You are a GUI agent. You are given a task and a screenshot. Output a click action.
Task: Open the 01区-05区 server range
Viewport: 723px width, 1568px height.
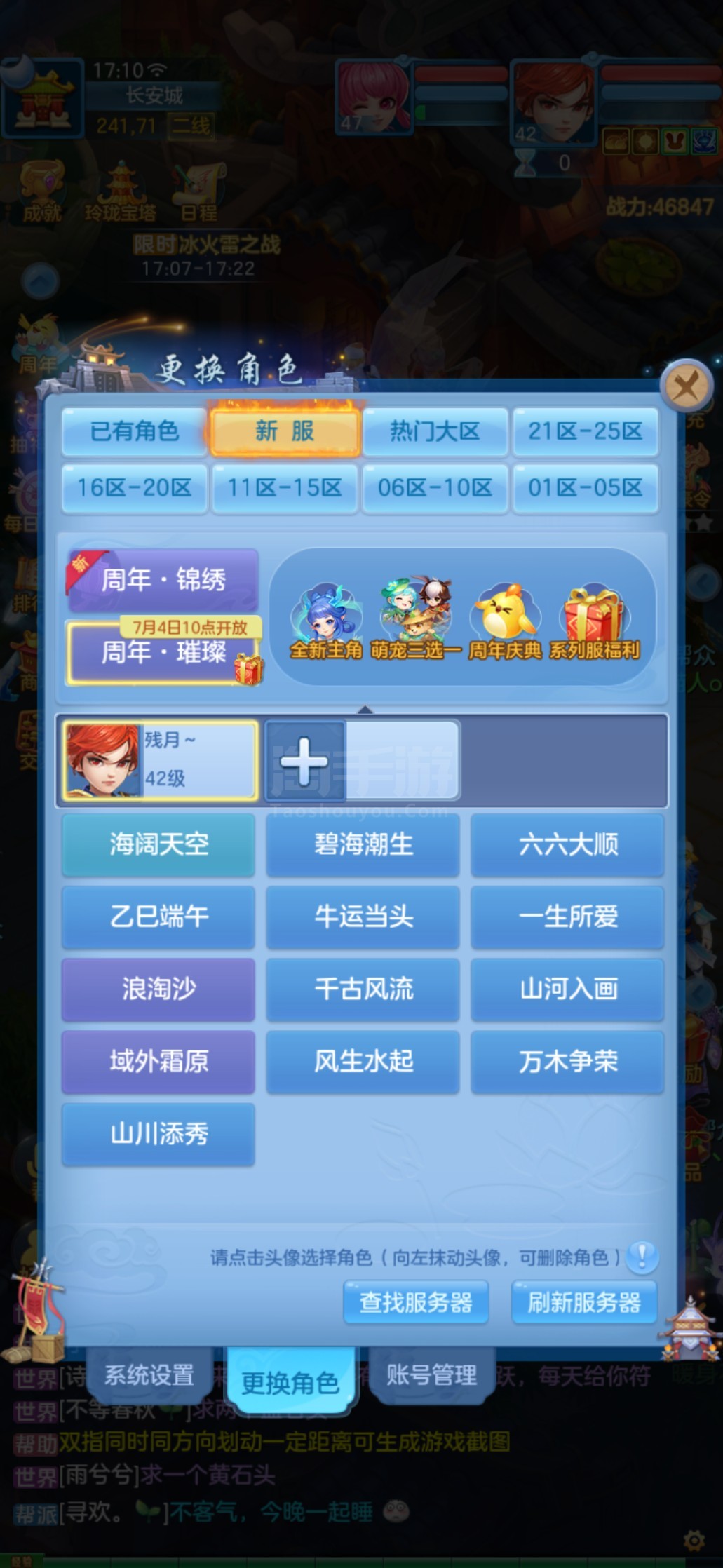tap(586, 487)
